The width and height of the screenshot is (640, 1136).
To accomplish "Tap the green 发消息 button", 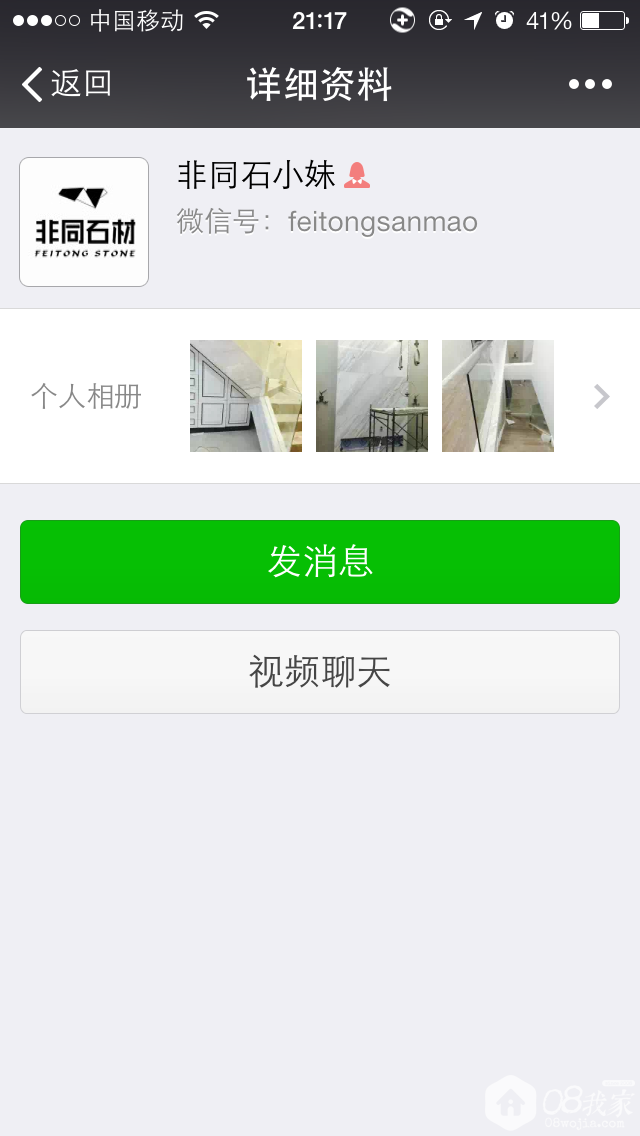I will 320,562.
